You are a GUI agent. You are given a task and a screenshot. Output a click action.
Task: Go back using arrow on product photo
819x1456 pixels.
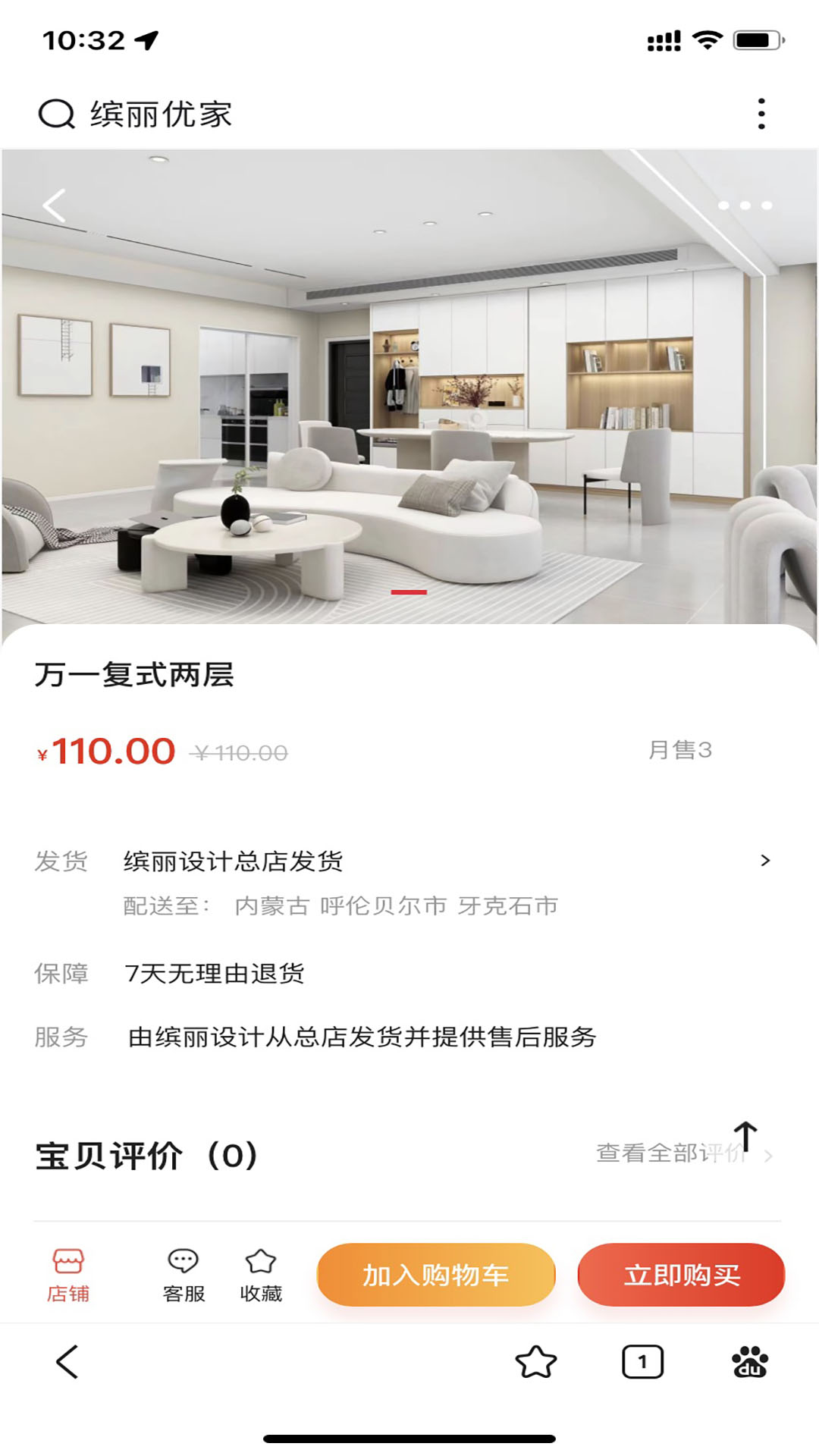pyautogui.click(x=53, y=205)
